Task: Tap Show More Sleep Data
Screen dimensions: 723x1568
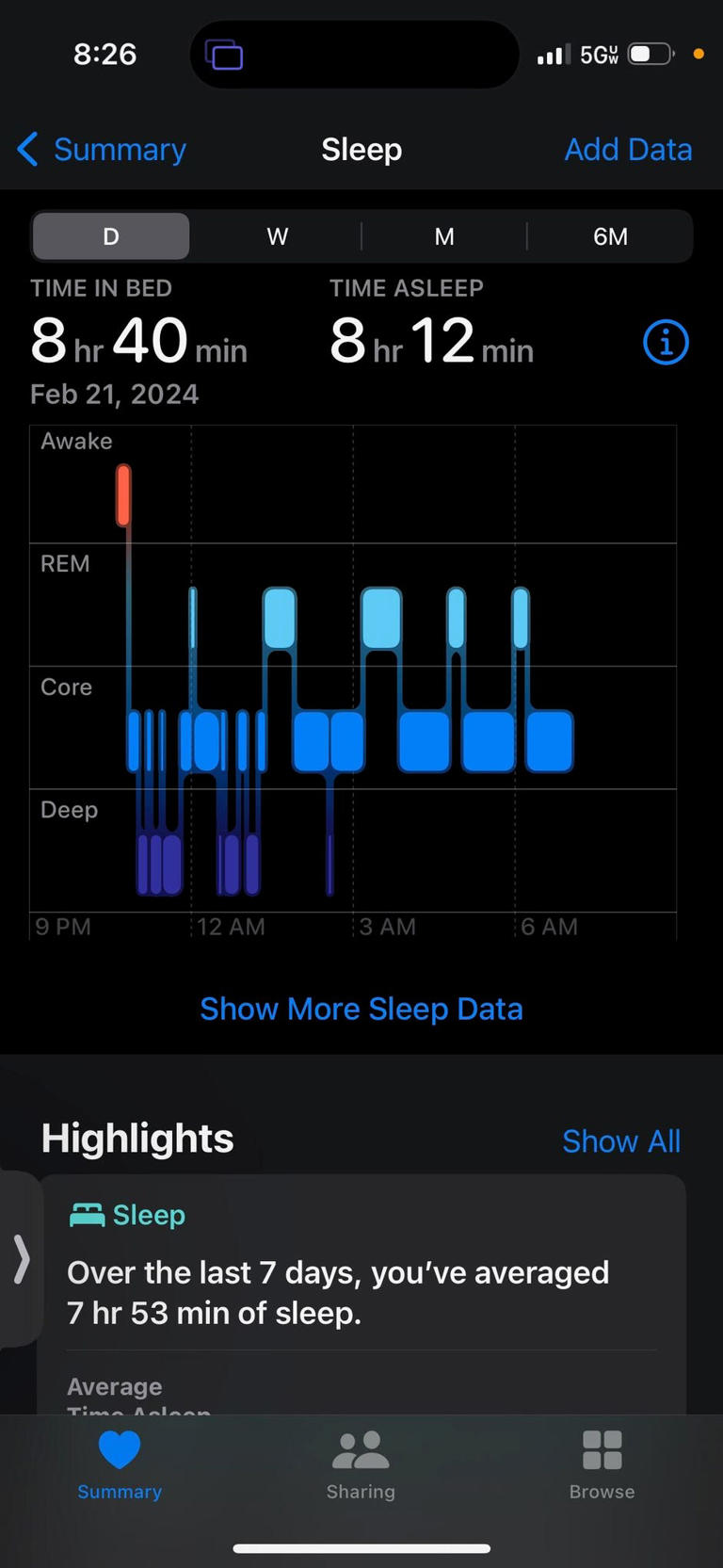Action: 361,1009
